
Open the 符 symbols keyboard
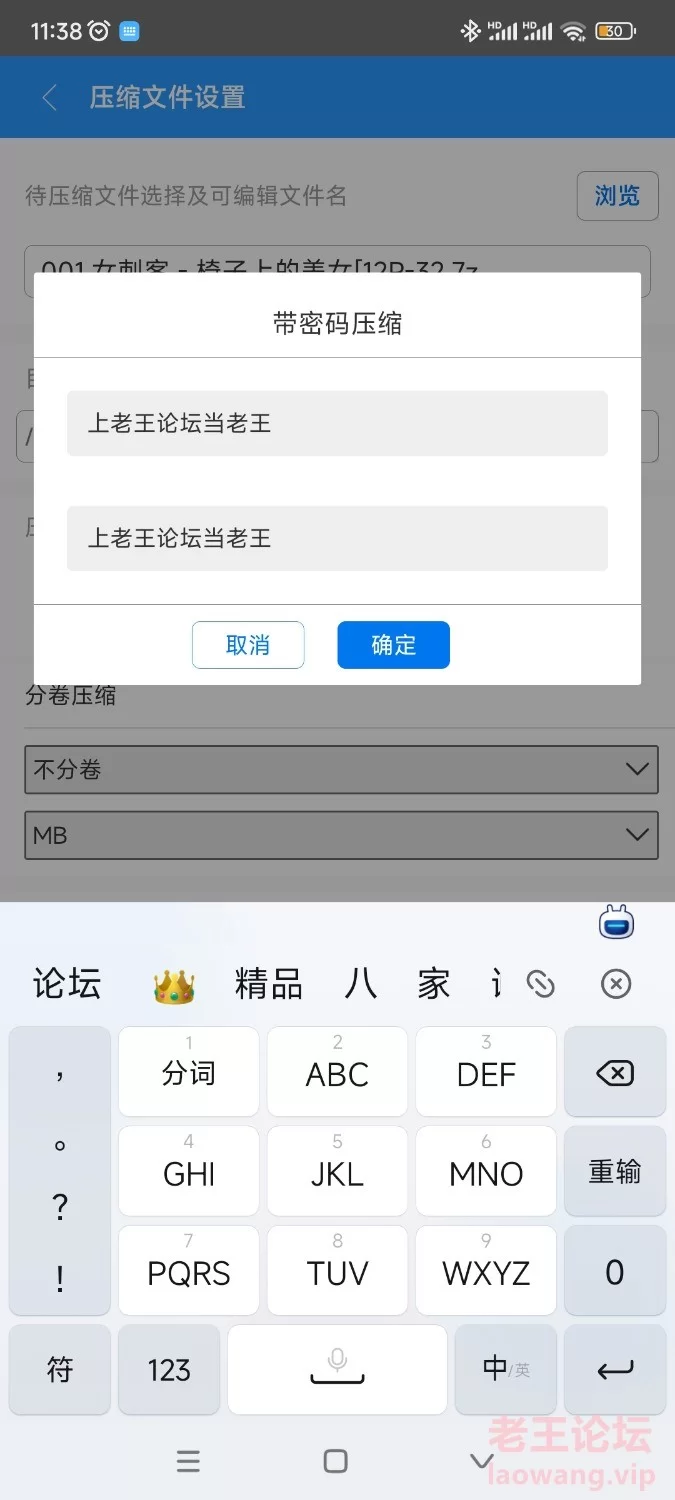[x=60, y=1370]
